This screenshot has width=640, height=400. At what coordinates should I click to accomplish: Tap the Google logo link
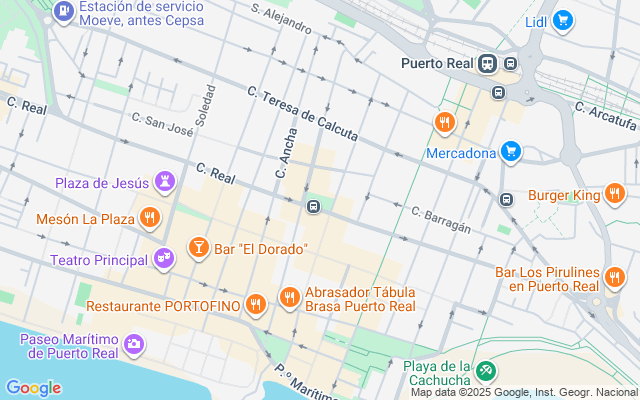coord(33,388)
